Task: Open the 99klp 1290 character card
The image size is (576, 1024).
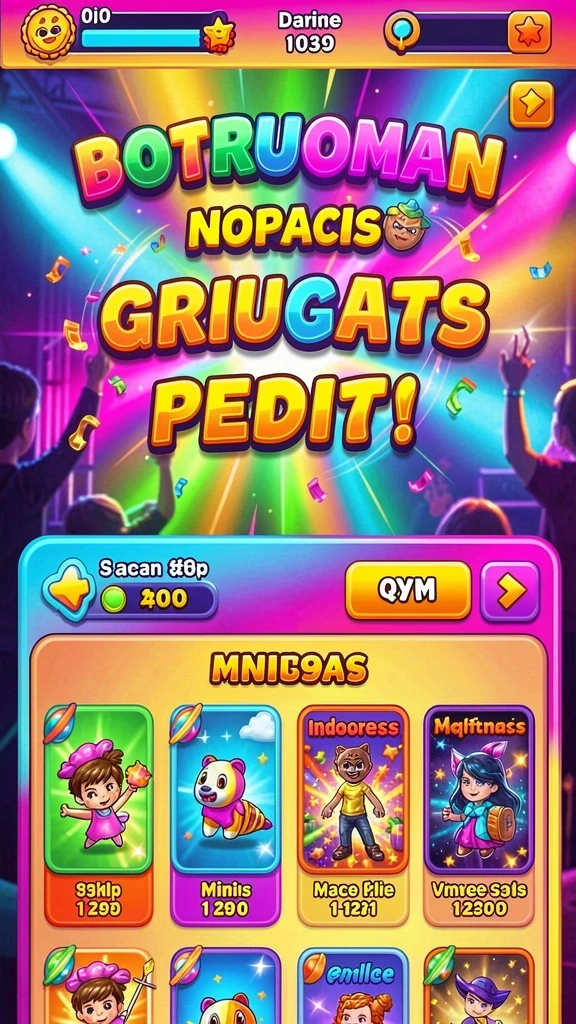Action: click(x=99, y=814)
